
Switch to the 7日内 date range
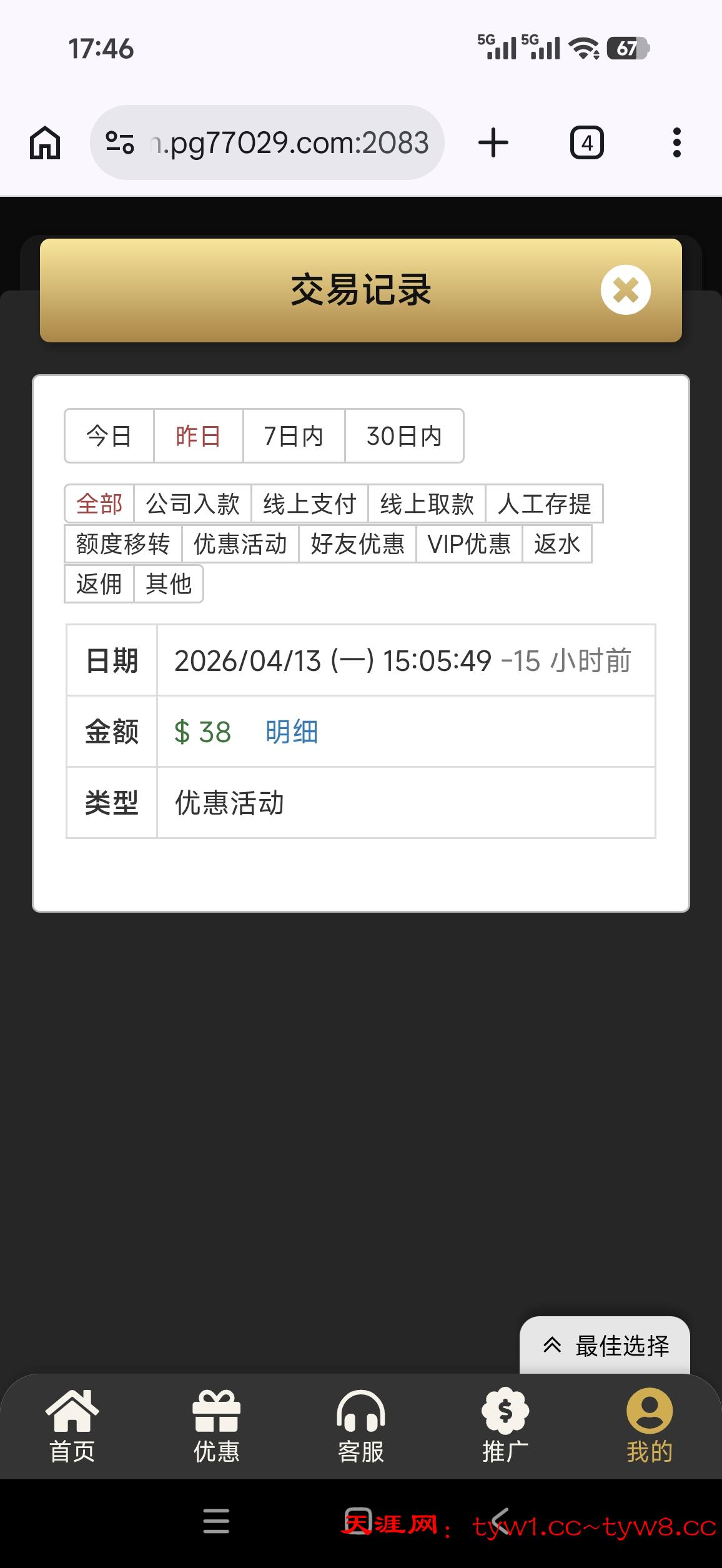294,436
